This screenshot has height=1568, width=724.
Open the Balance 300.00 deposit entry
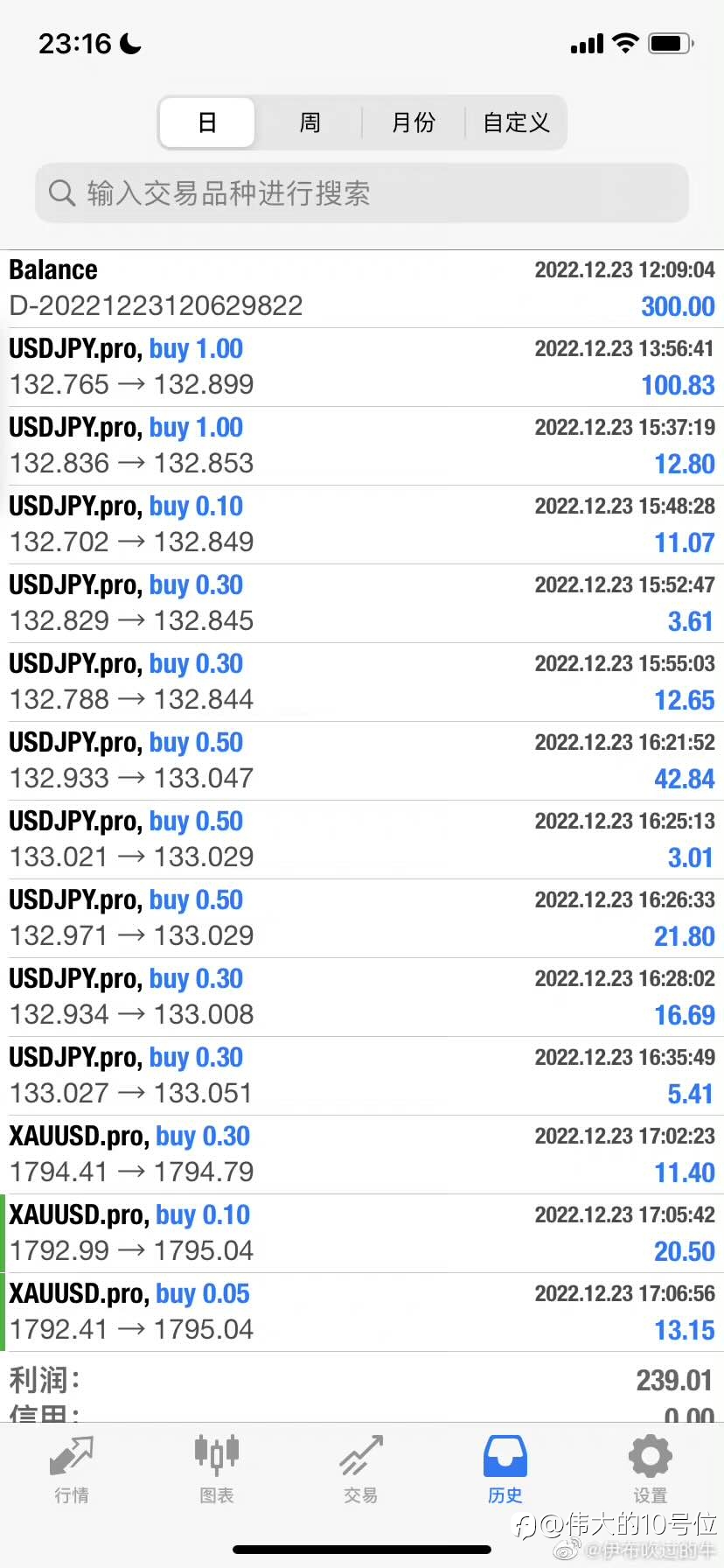click(x=362, y=289)
